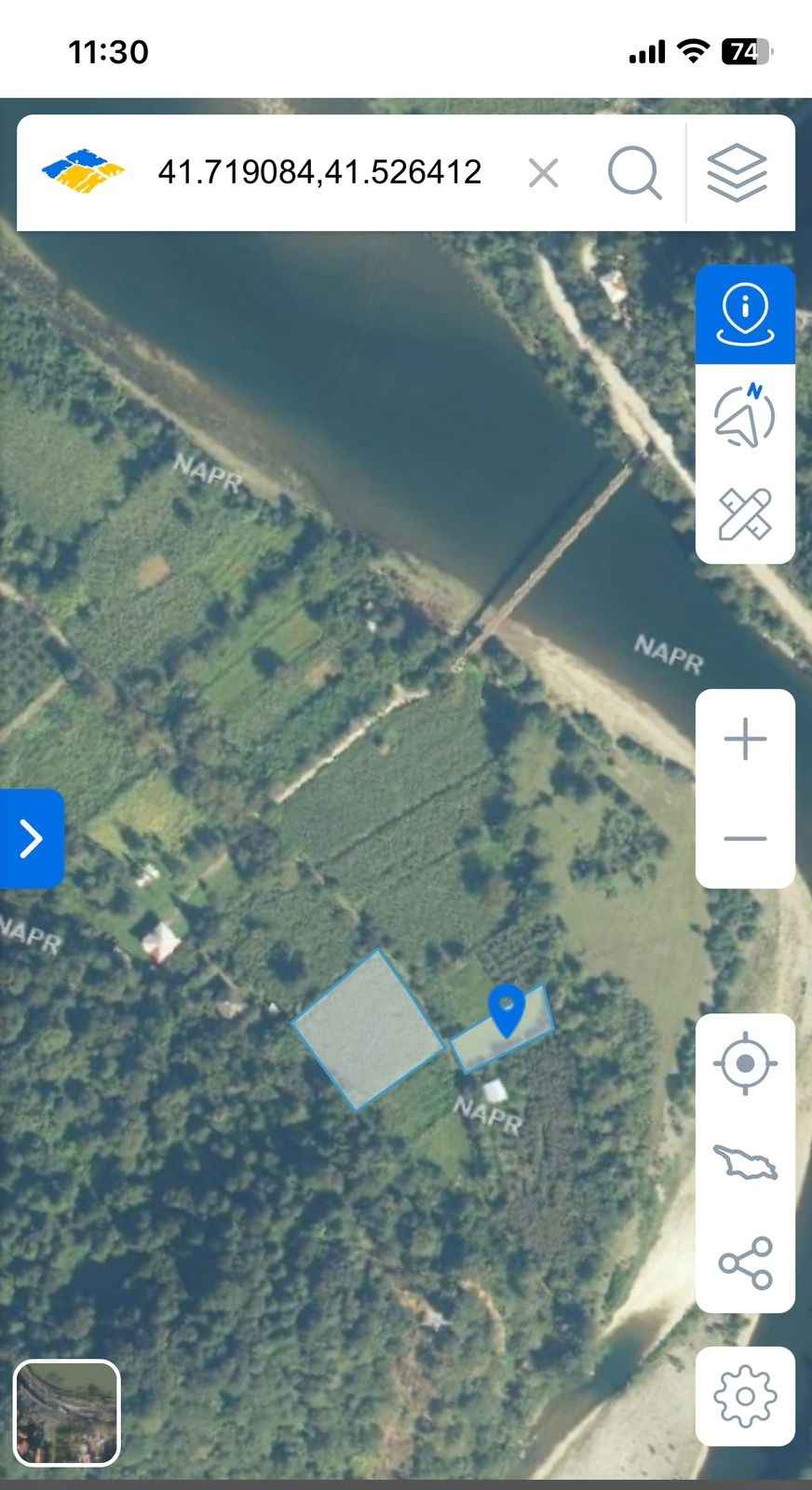Tap the north compass orientation button

745,414
